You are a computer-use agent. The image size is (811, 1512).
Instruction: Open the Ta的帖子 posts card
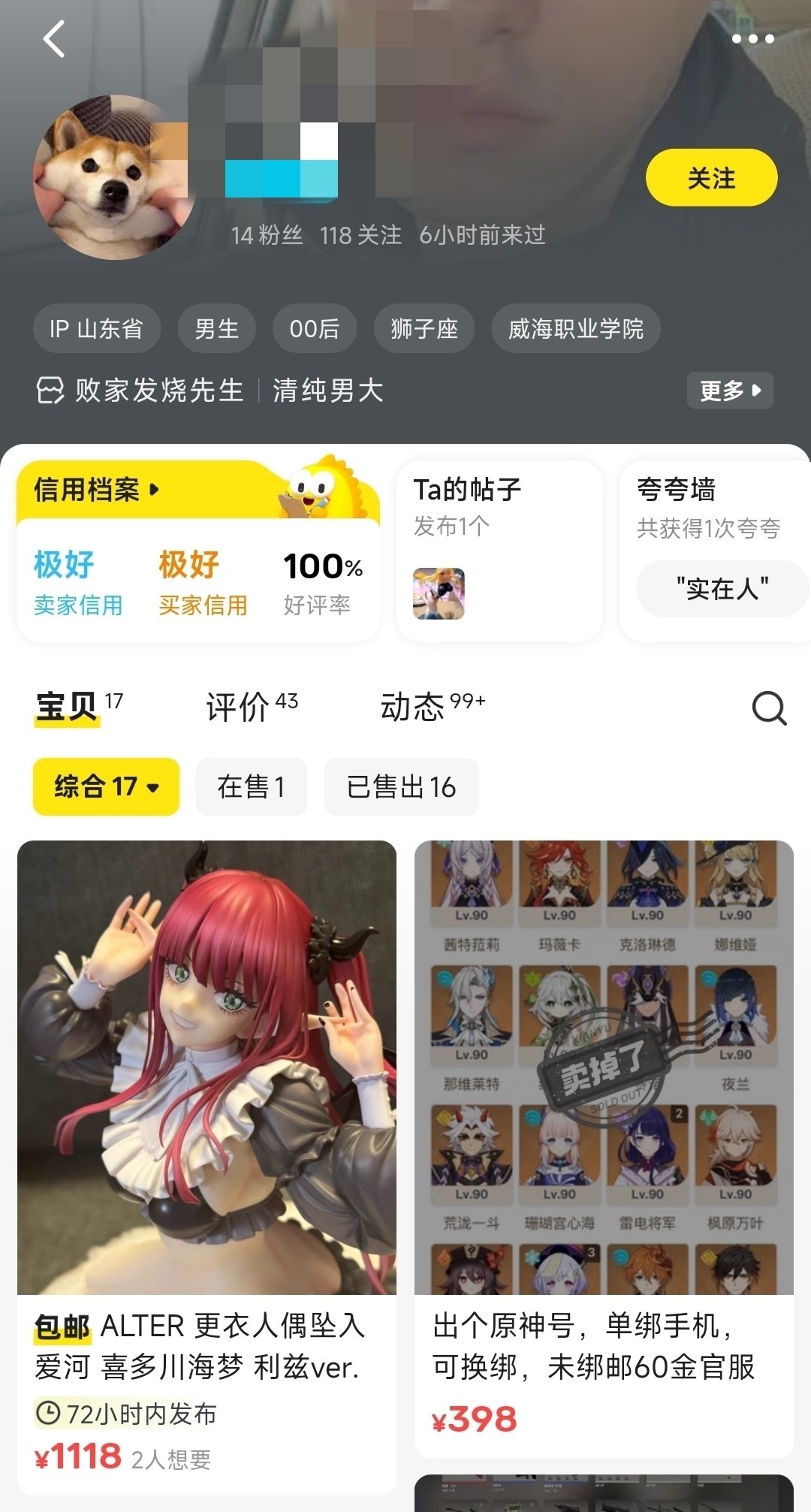coord(499,551)
